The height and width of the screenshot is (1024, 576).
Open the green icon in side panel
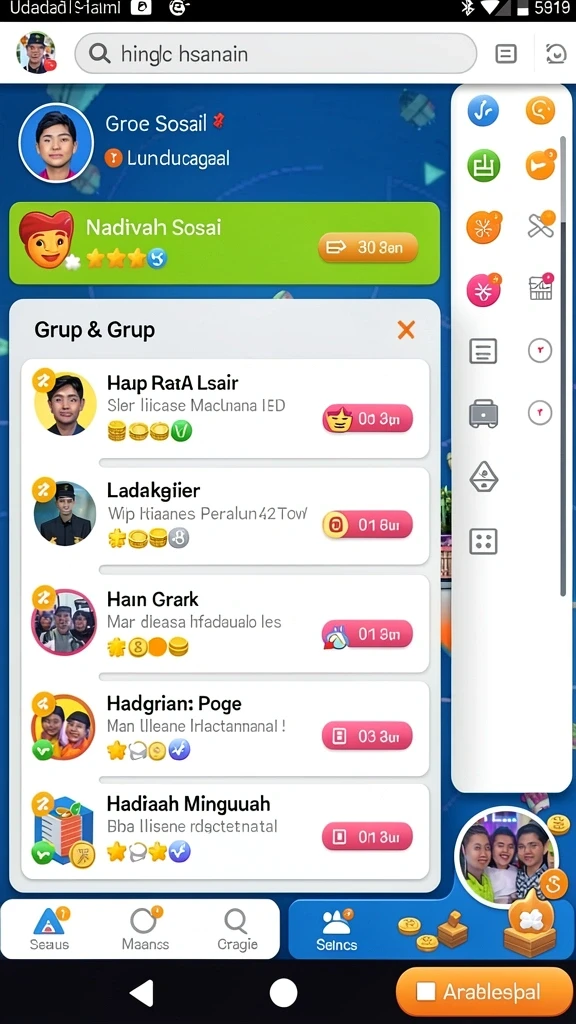pos(483,165)
